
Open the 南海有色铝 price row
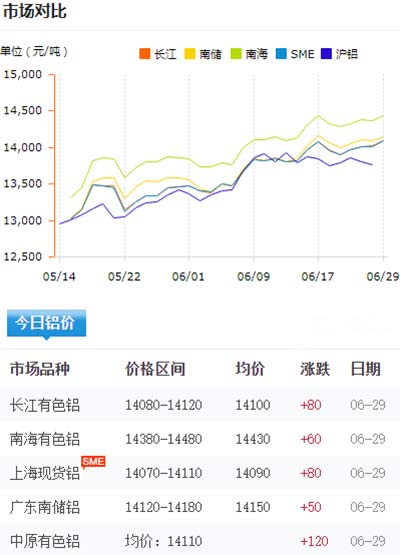point(200,439)
